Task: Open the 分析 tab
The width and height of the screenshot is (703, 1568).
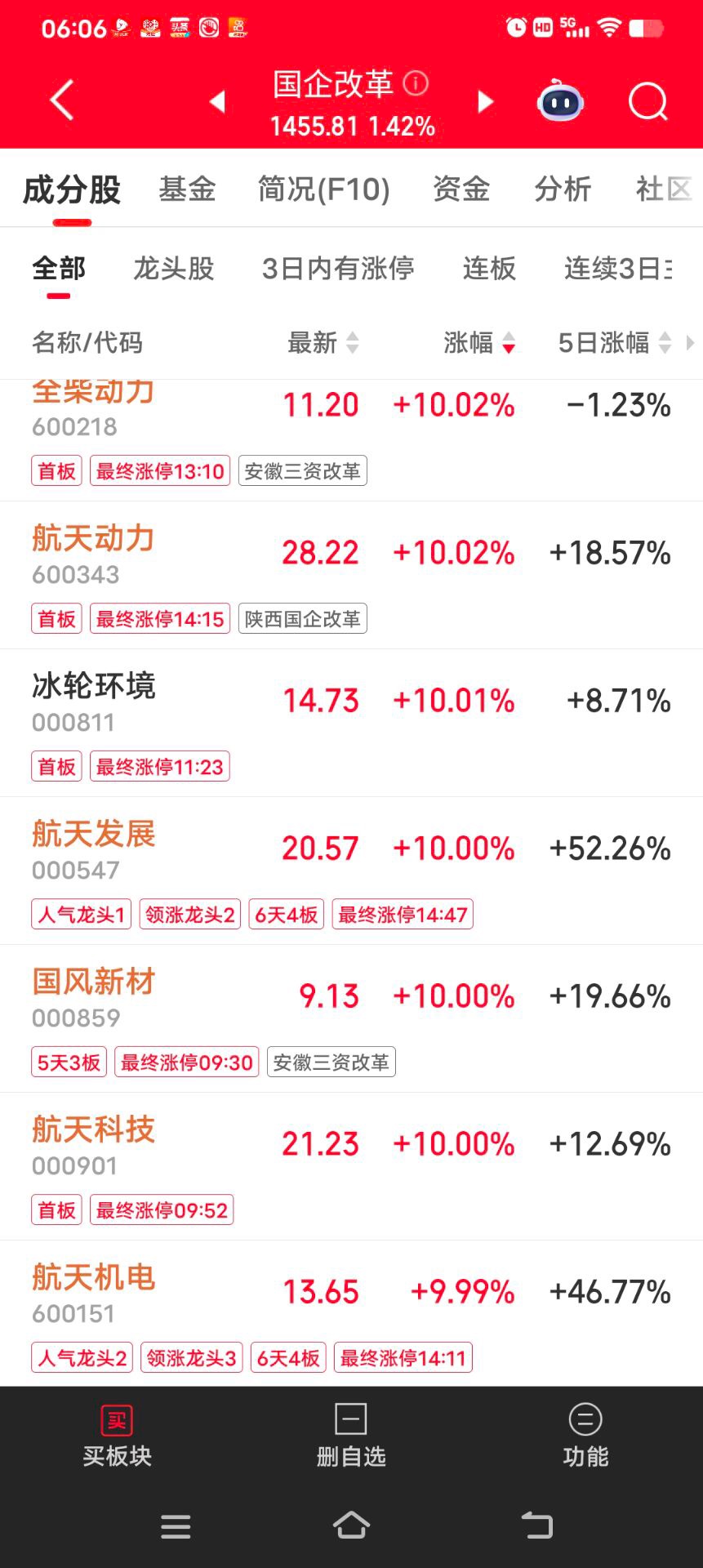Action: [563, 189]
